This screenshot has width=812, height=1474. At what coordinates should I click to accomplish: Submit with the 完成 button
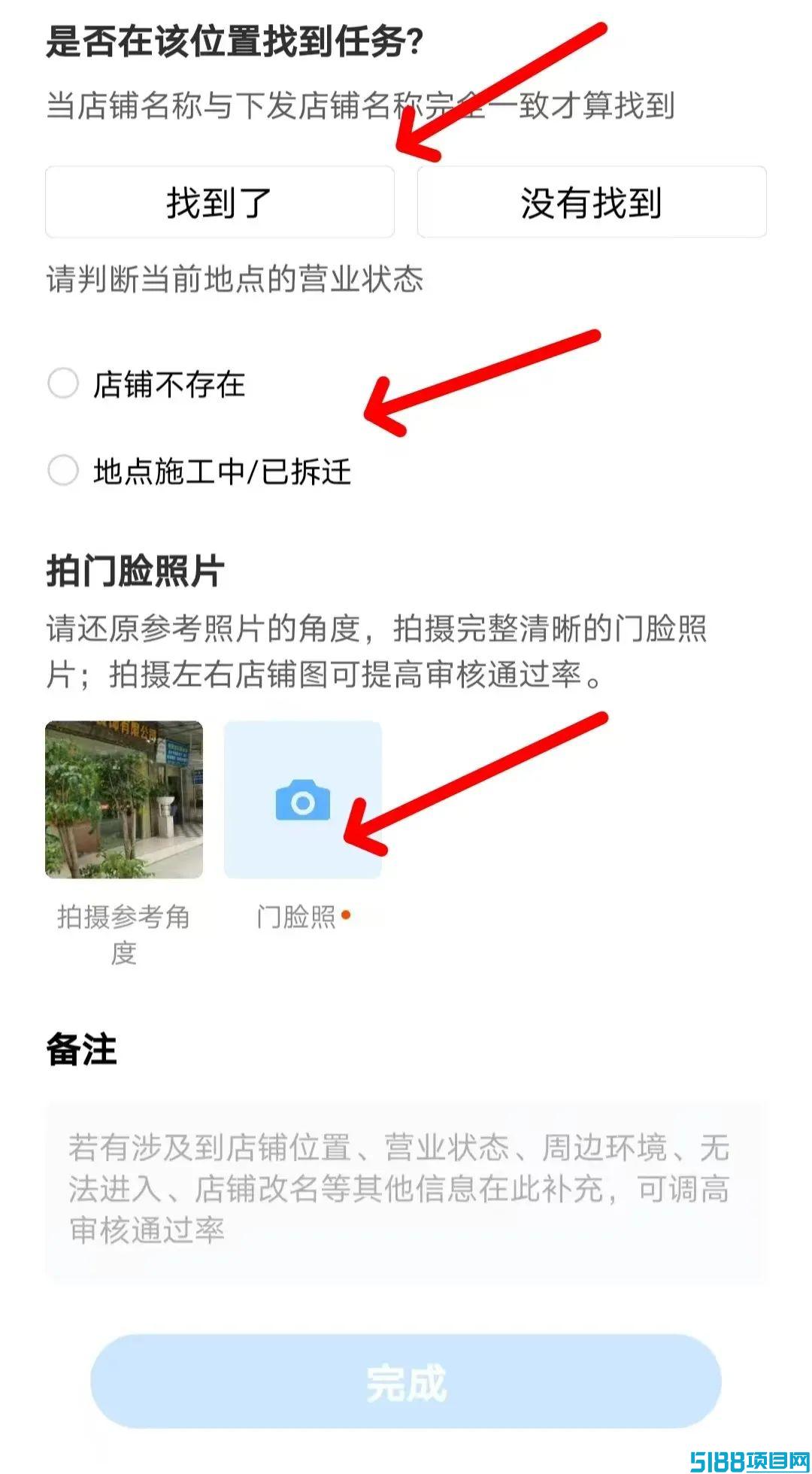click(x=406, y=1382)
